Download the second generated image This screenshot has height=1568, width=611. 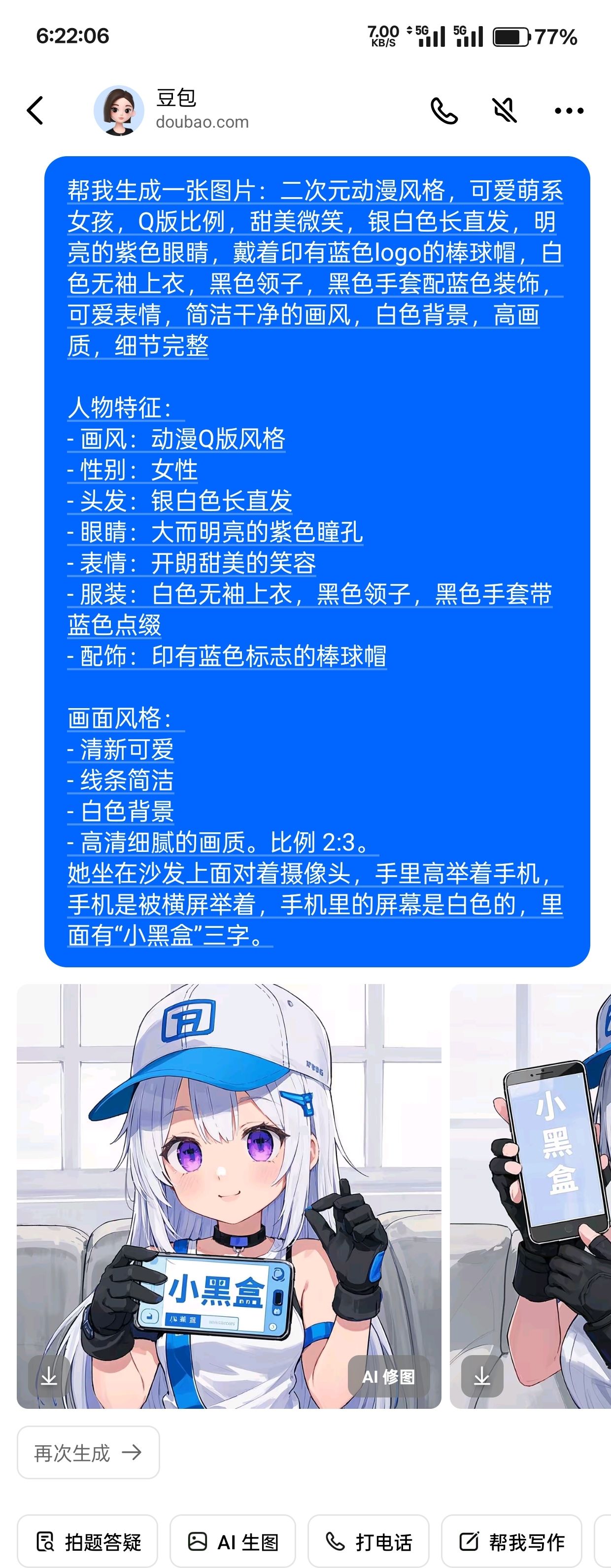pos(482,1376)
